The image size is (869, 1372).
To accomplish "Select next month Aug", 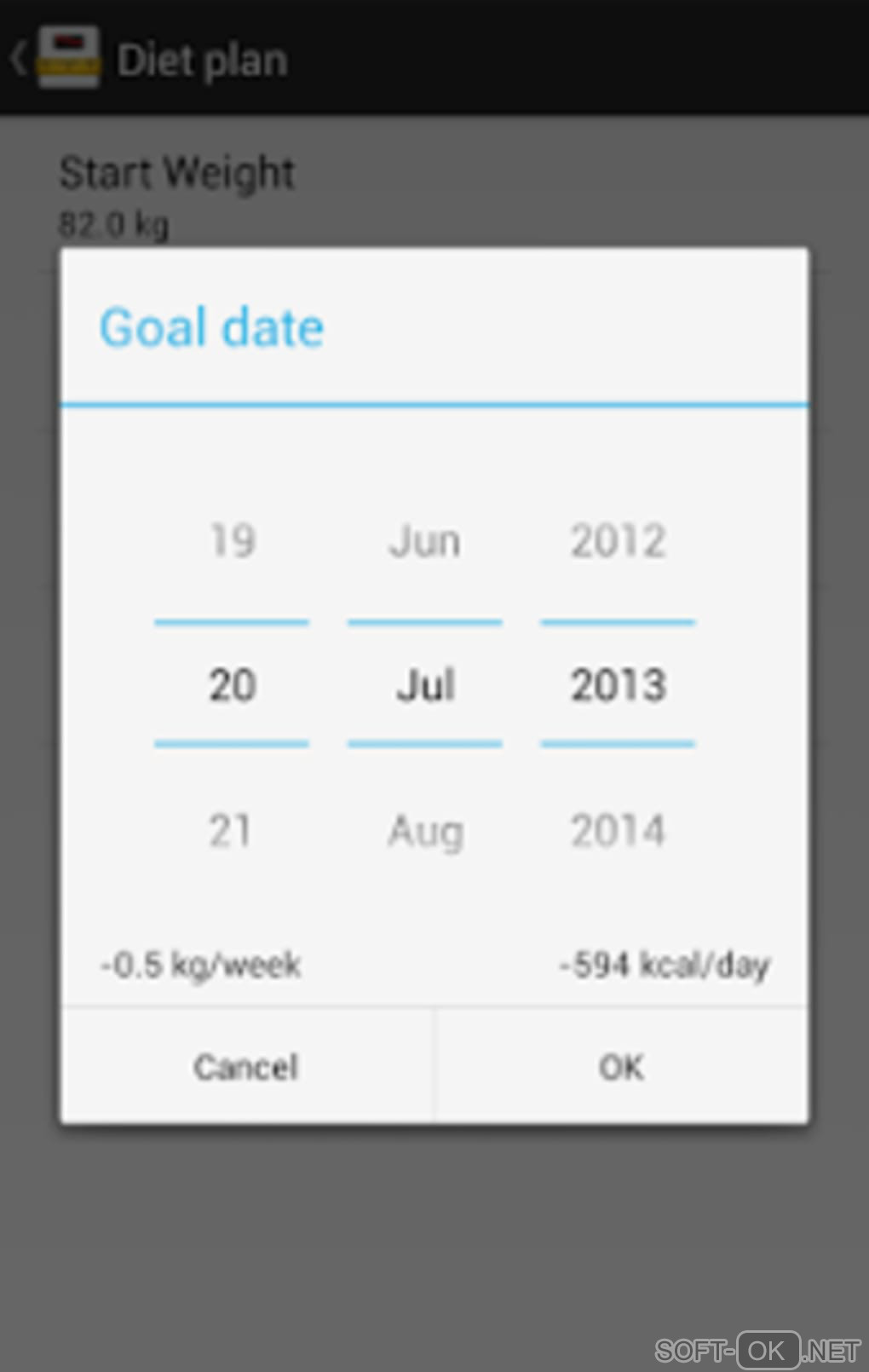I will click(425, 830).
